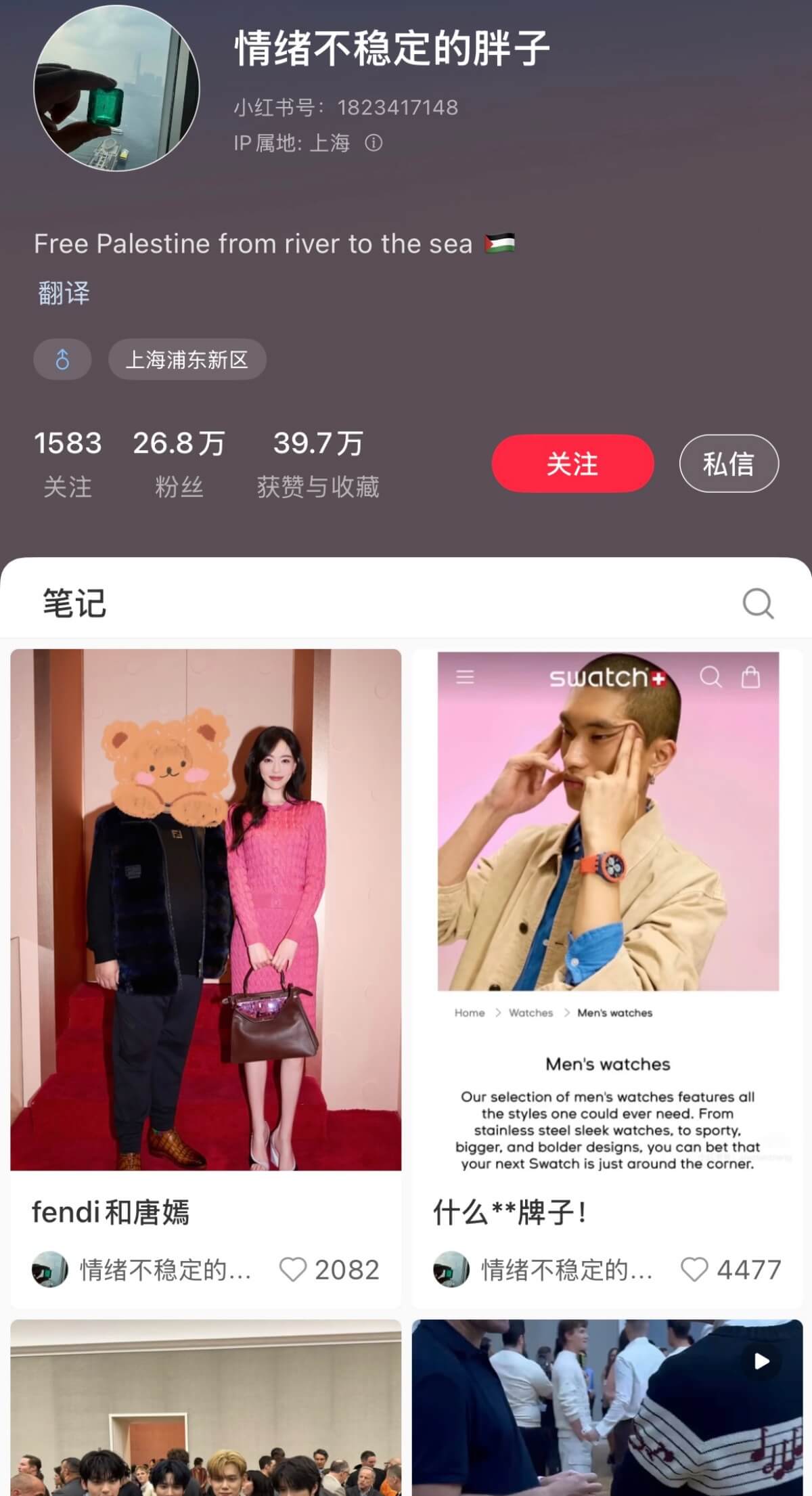Switch to the 笔记 tab
Viewport: 812px width, 1496px height.
click(x=74, y=603)
